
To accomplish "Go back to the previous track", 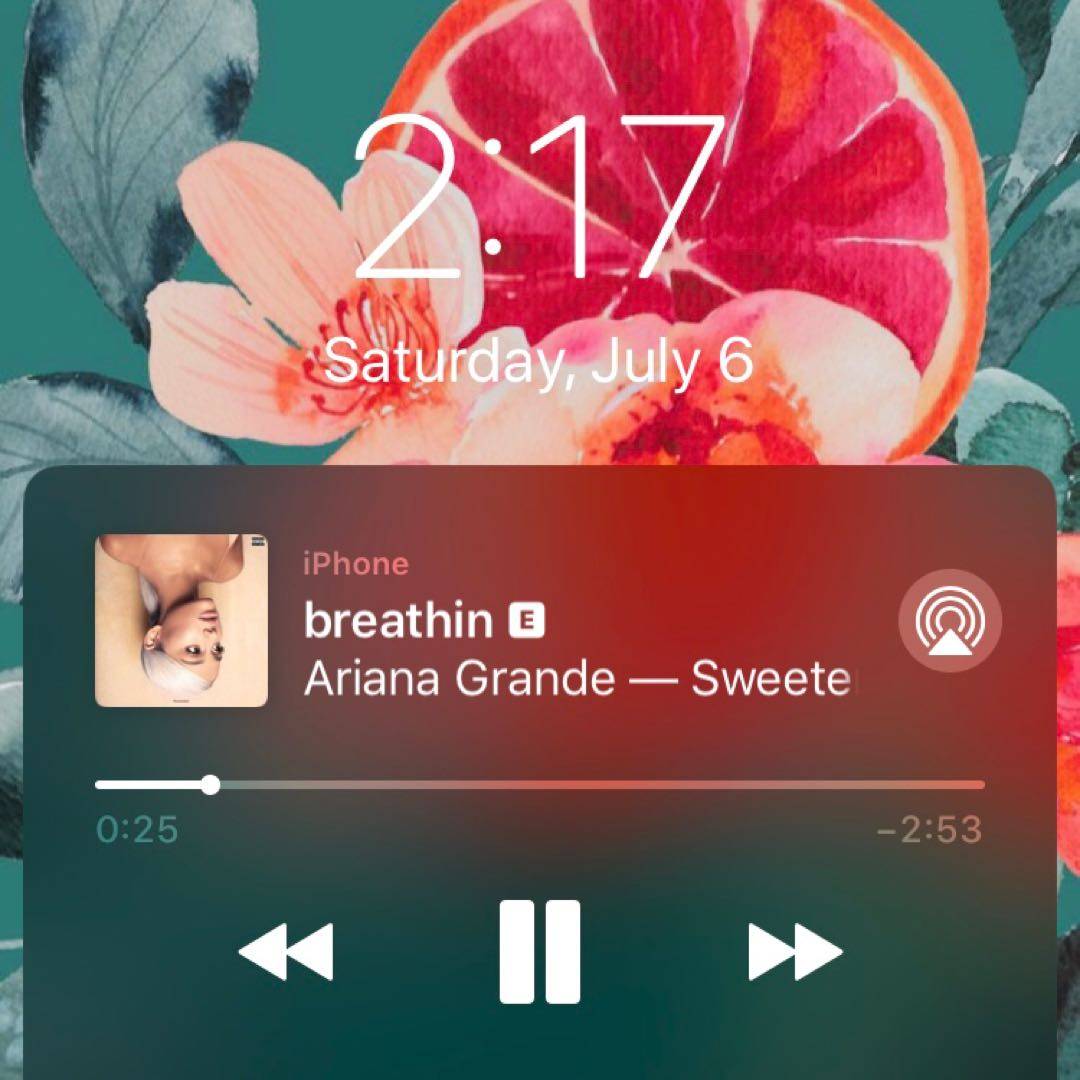I will 286,952.
